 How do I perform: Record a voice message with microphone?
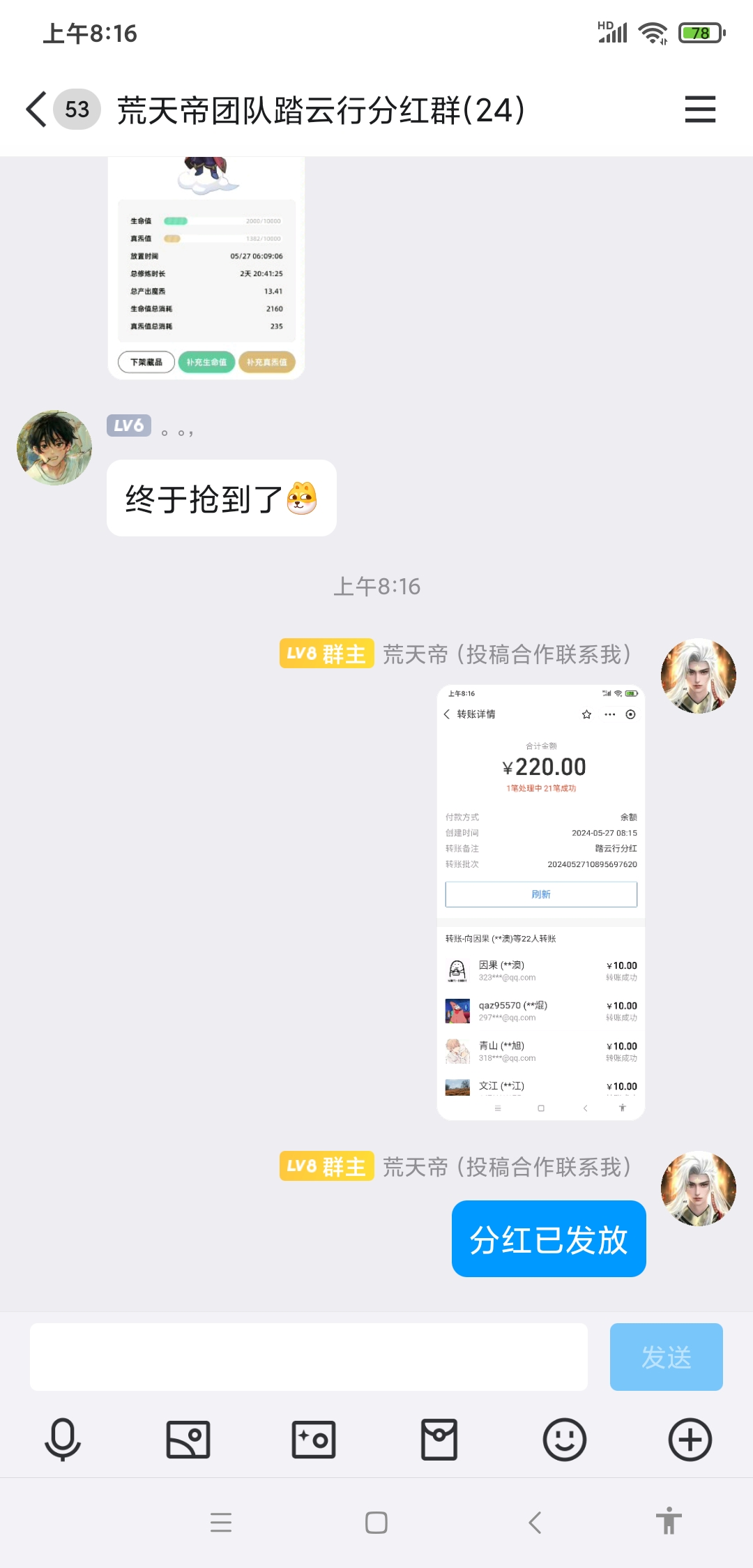63,1440
